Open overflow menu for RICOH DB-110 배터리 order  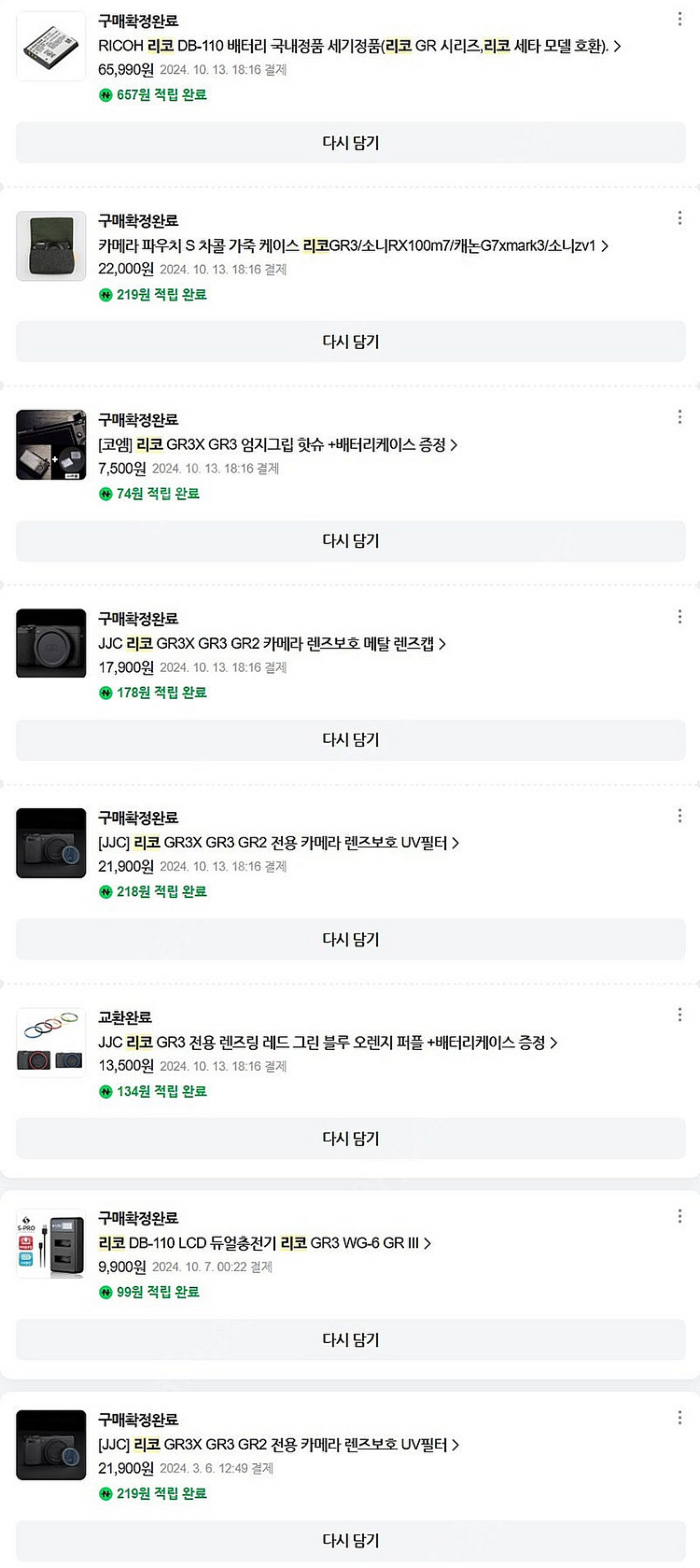pos(679,20)
